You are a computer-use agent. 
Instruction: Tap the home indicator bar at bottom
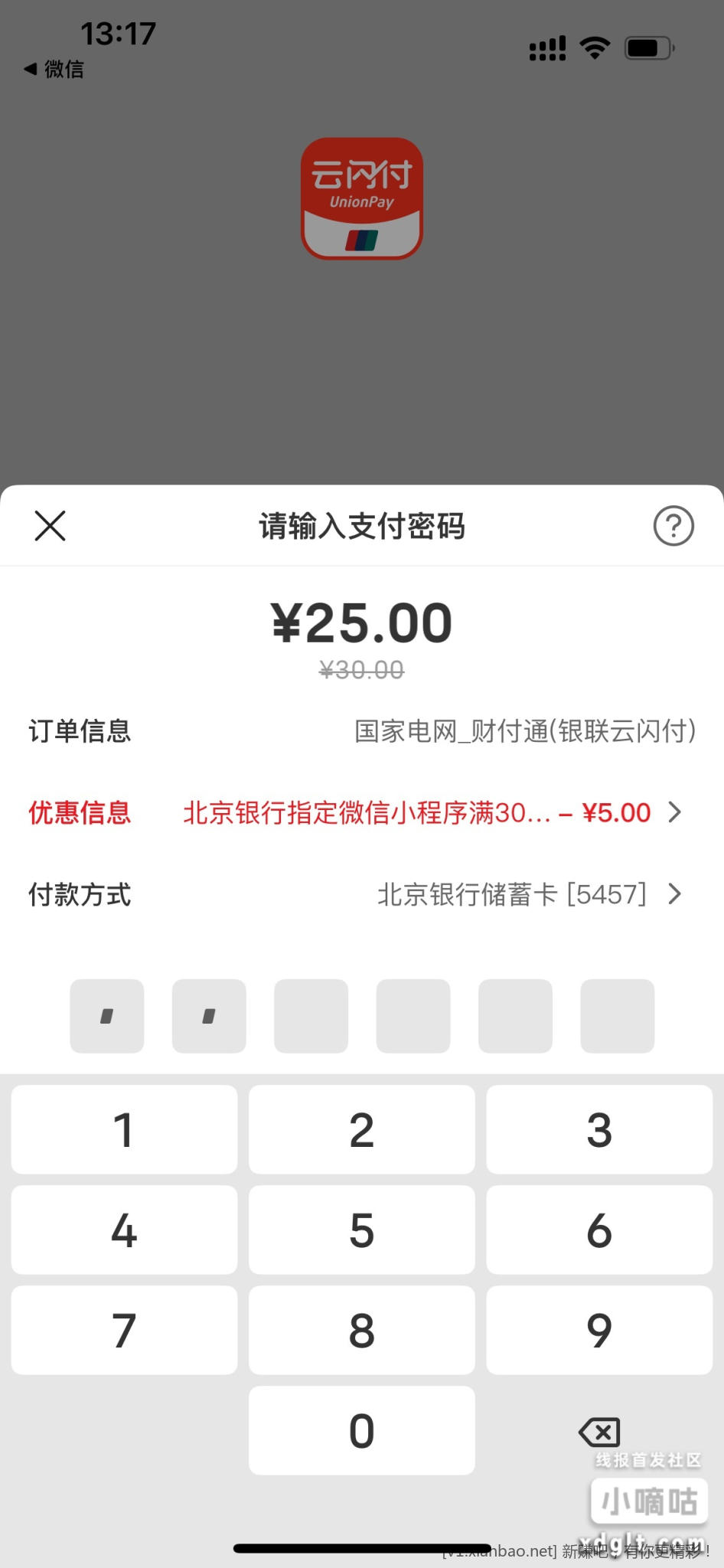click(361, 1547)
